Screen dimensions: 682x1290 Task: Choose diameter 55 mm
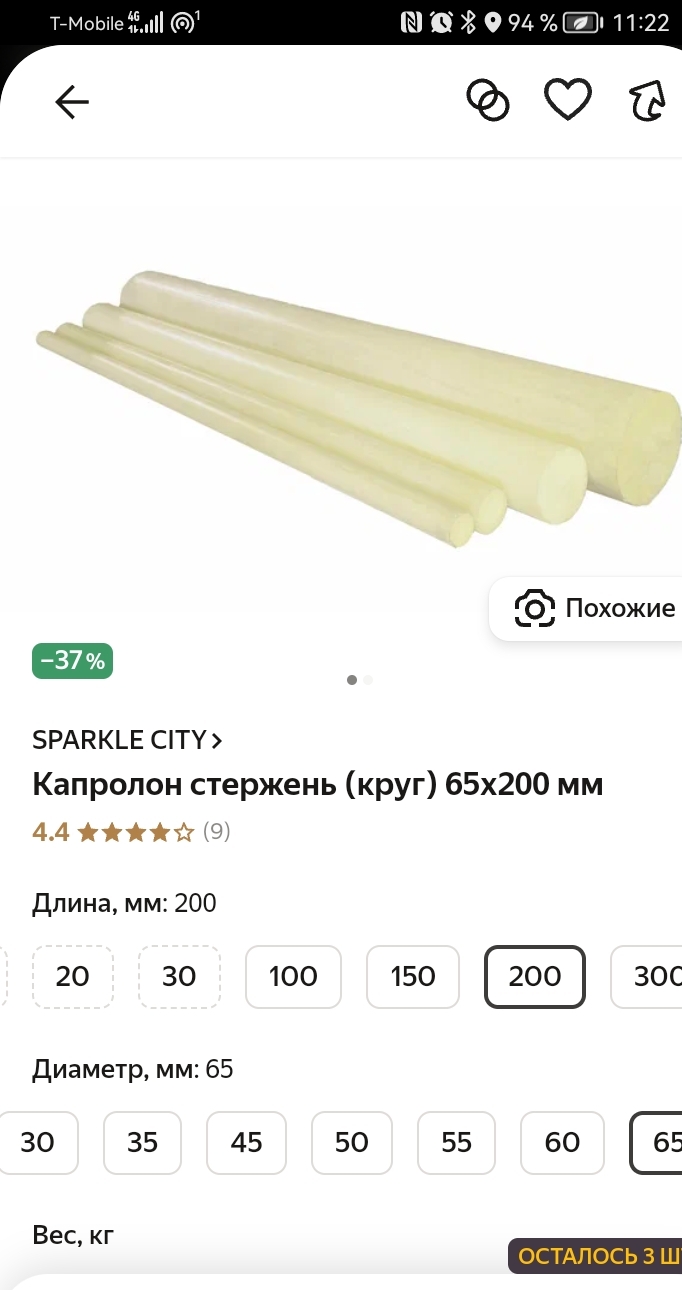456,1142
